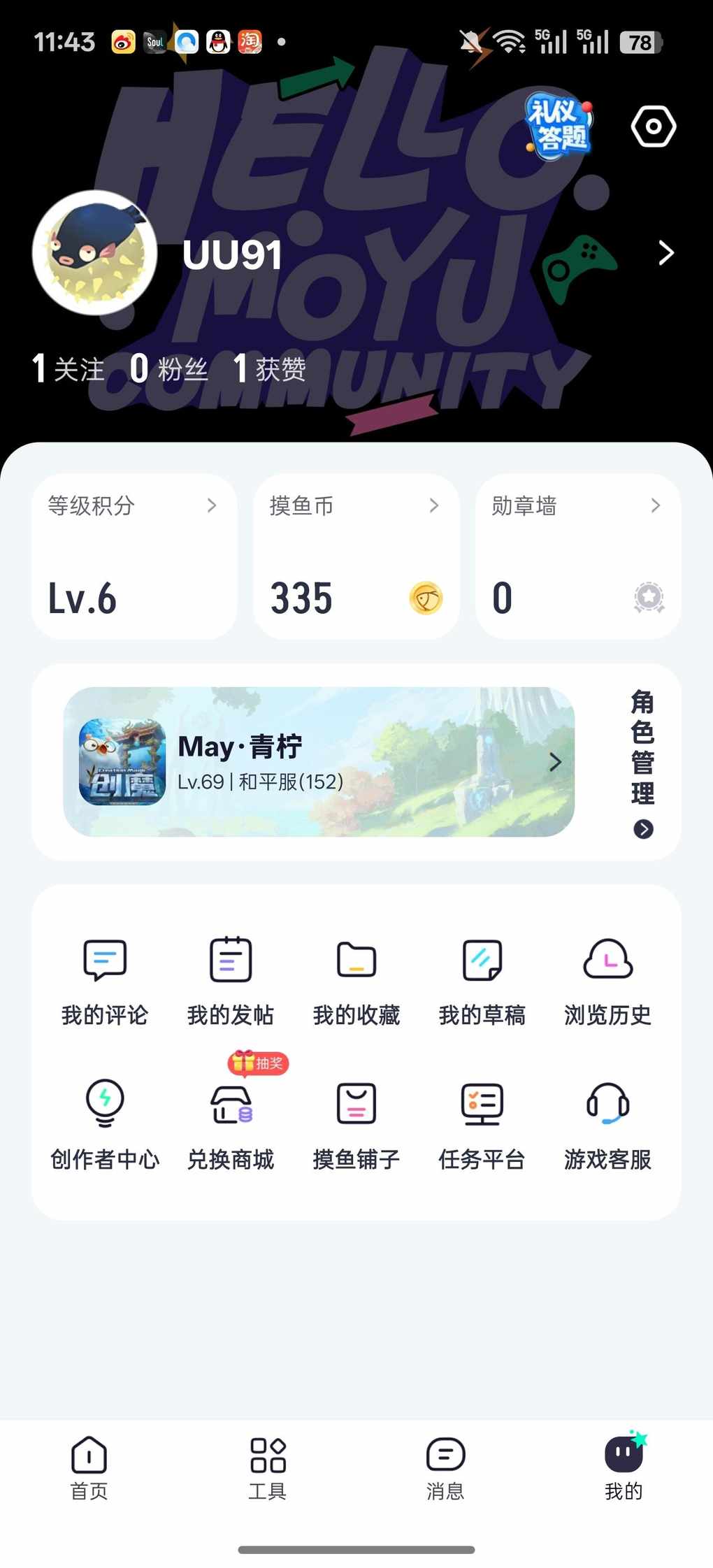Open the UU91 profile page arrow

pos(665,253)
